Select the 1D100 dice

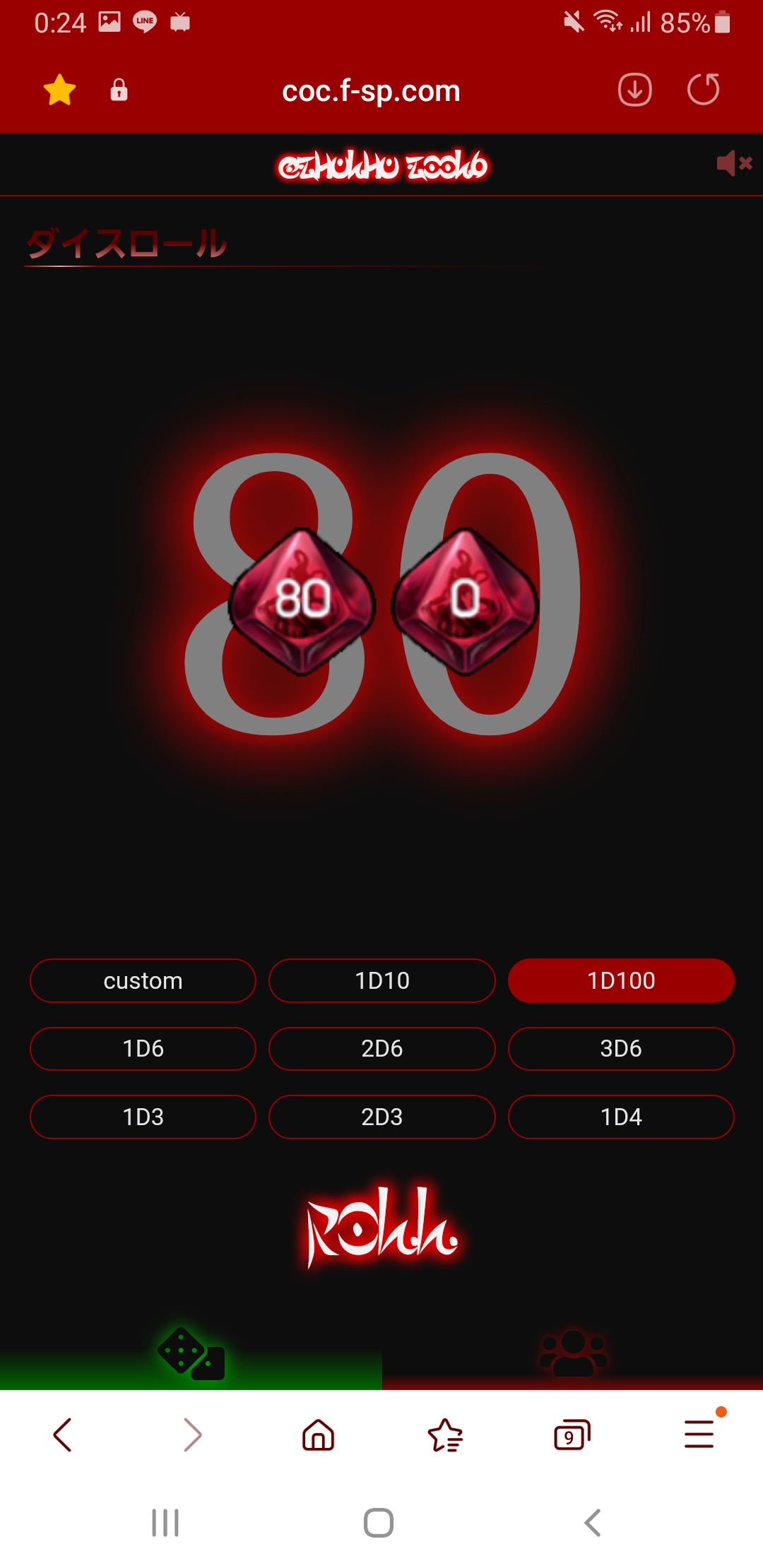coord(621,980)
